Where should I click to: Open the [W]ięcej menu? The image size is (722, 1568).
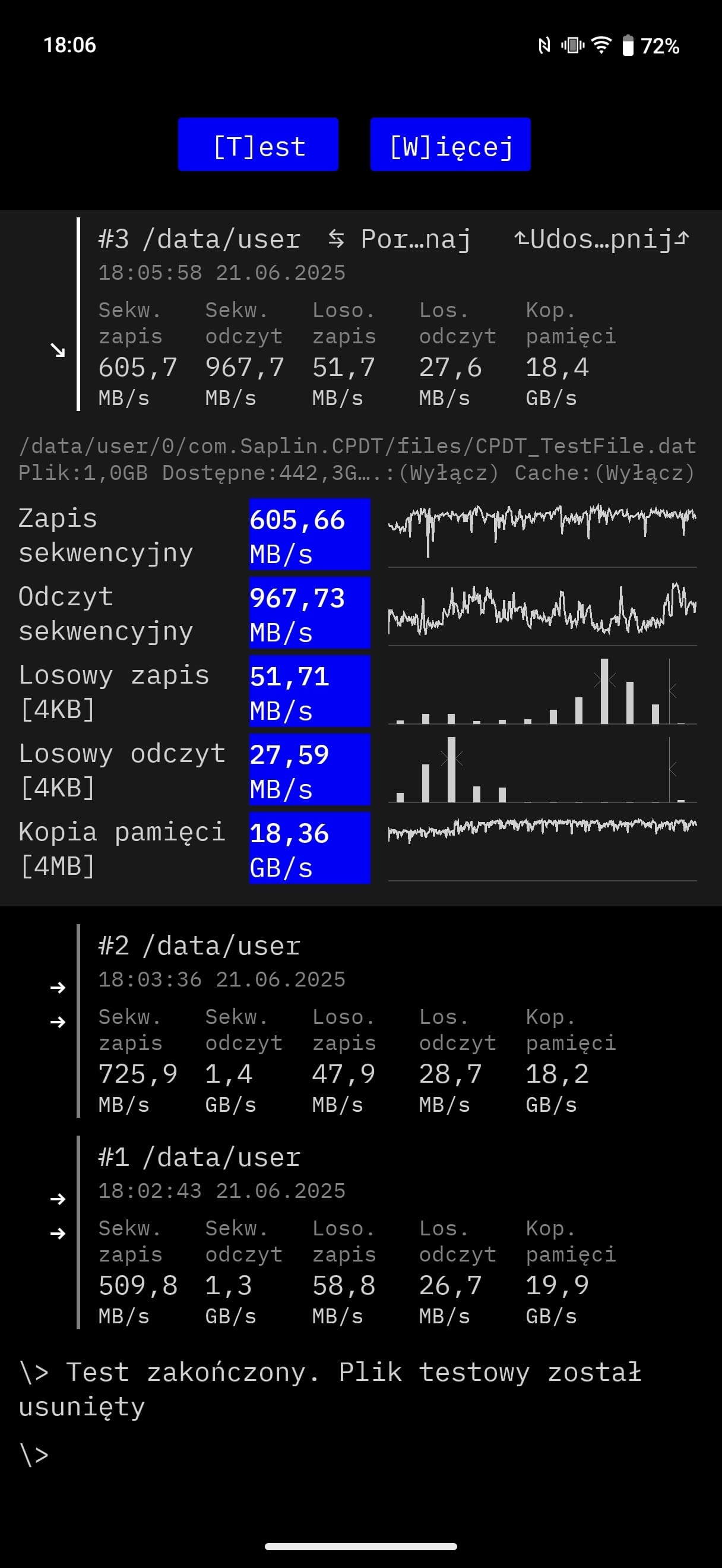click(450, 144)
